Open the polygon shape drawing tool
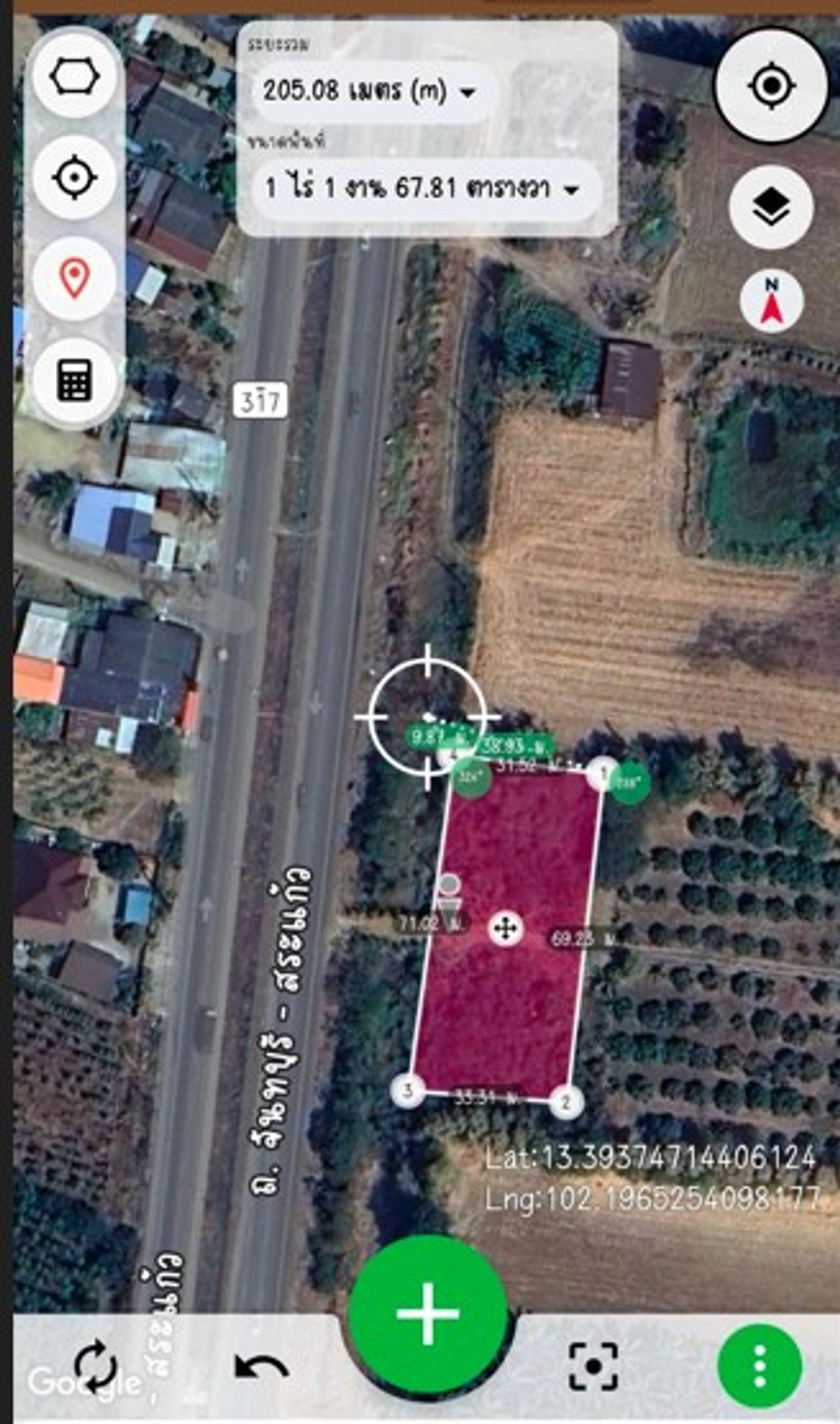Viewport: 840px width, 1424px height. pos(75,76)
